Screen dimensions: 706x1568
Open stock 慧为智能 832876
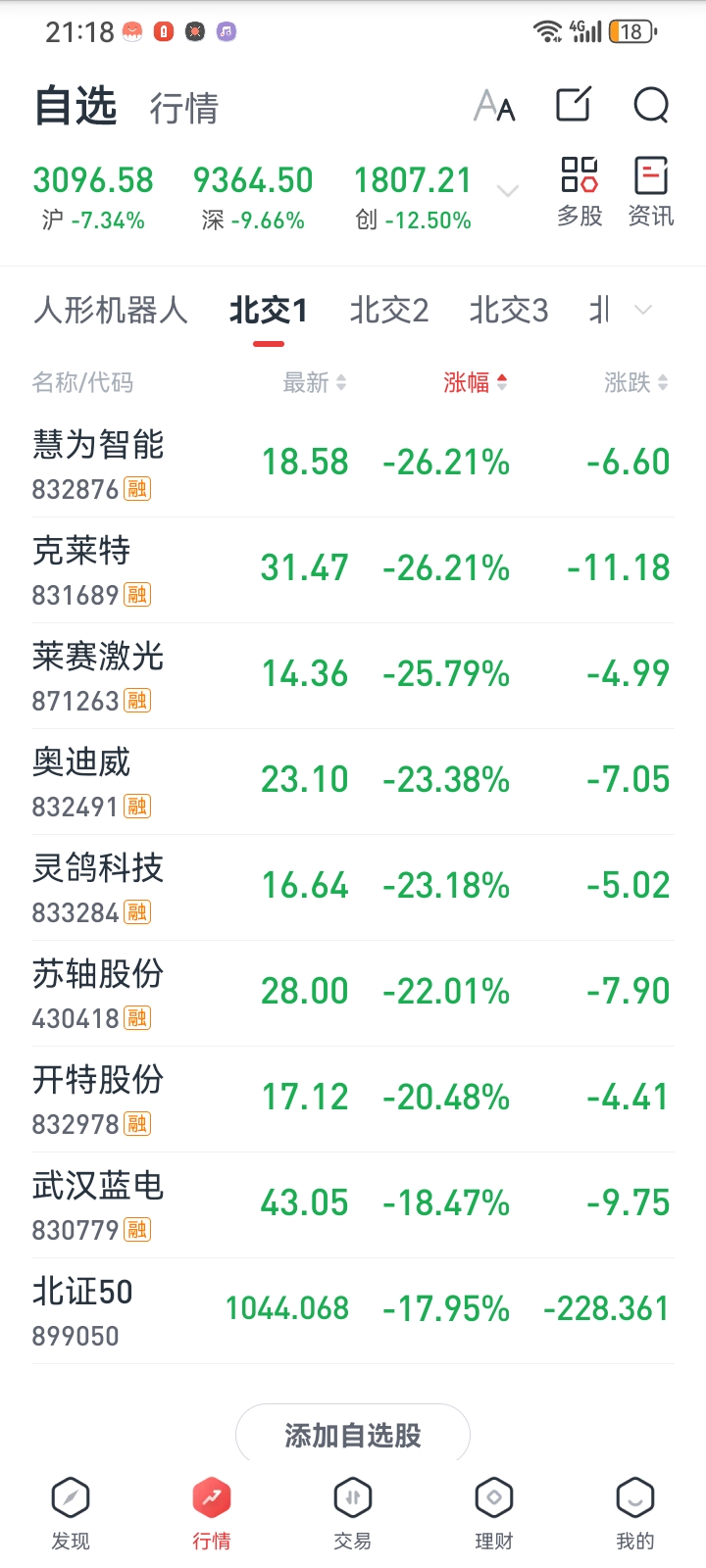coord(98,463)
